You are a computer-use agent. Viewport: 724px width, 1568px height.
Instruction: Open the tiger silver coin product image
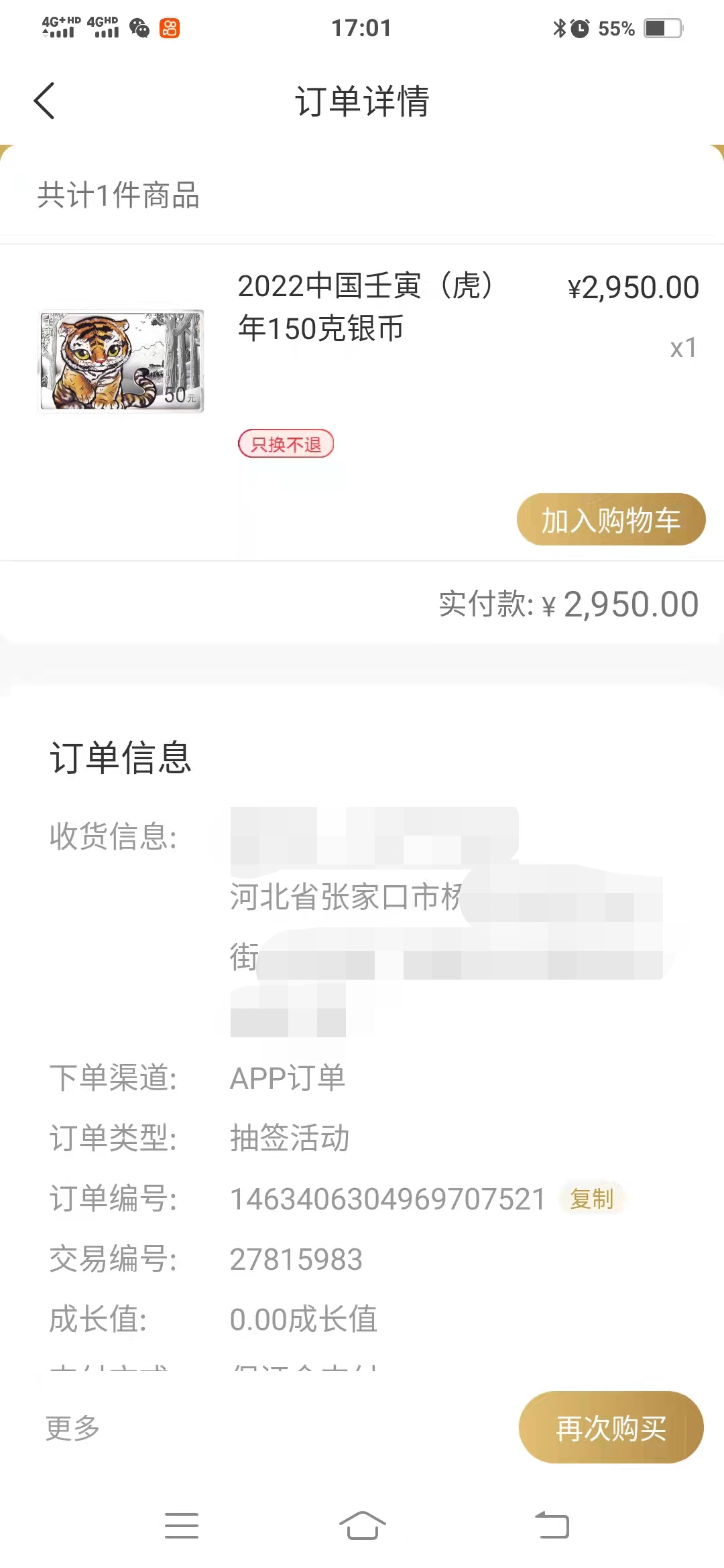tap(121, 361)
